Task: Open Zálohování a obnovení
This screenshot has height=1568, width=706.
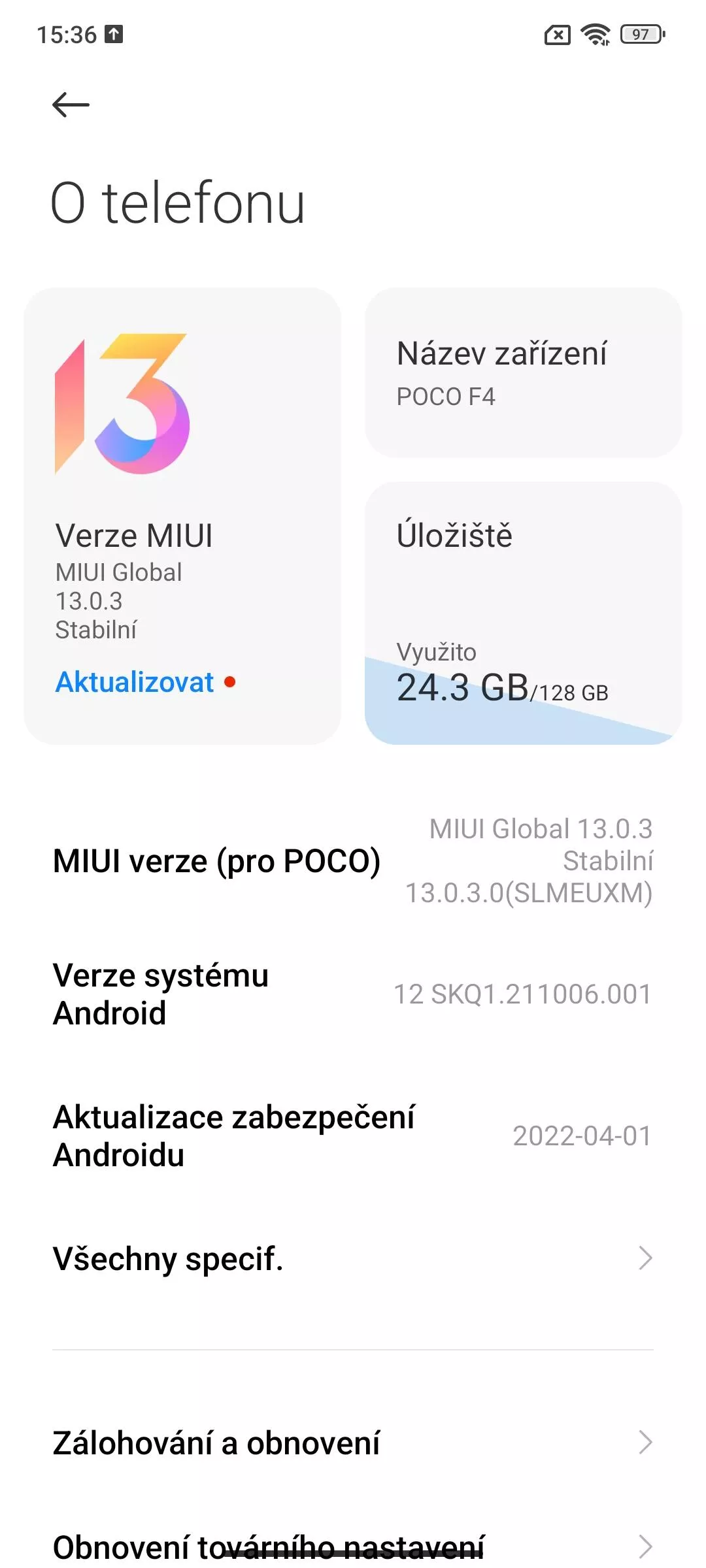Action: pos(353,1443)
